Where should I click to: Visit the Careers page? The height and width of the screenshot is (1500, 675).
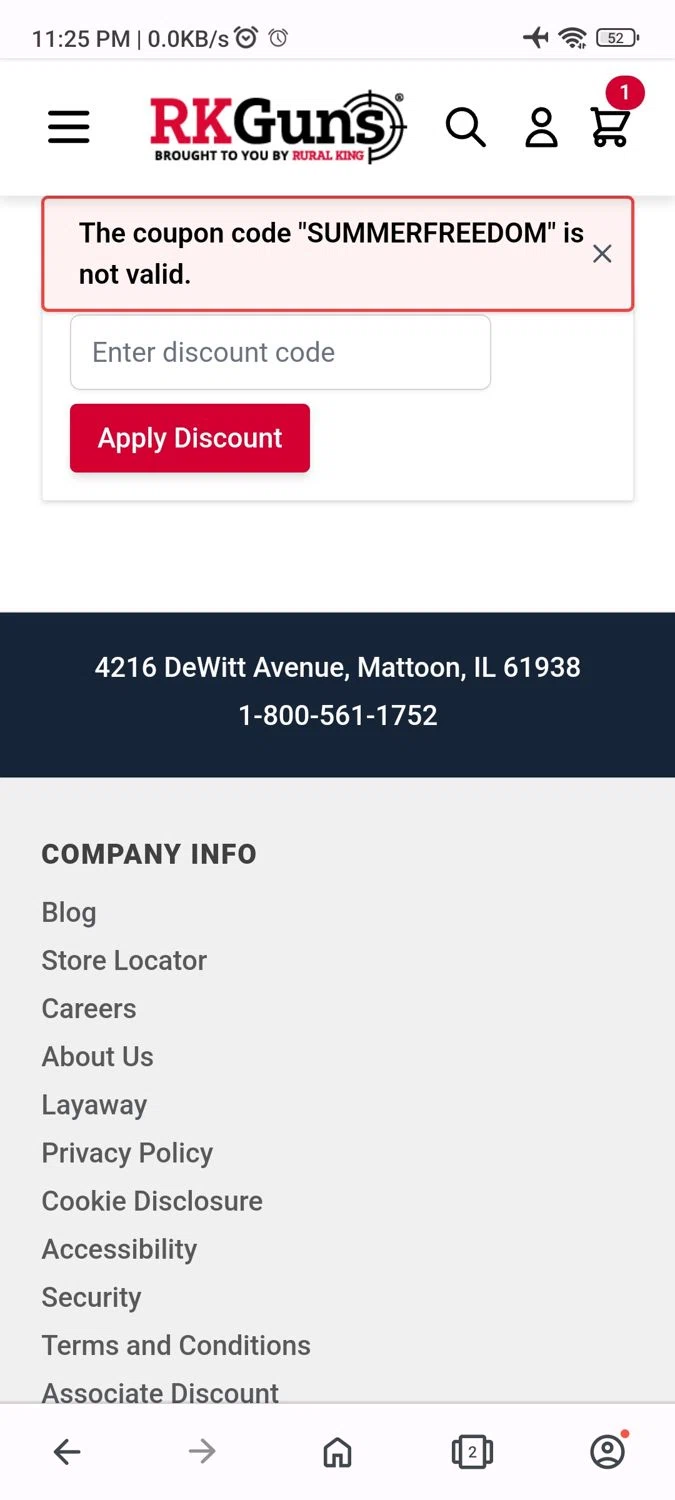pyautogui.click(x=89, y=1008)
